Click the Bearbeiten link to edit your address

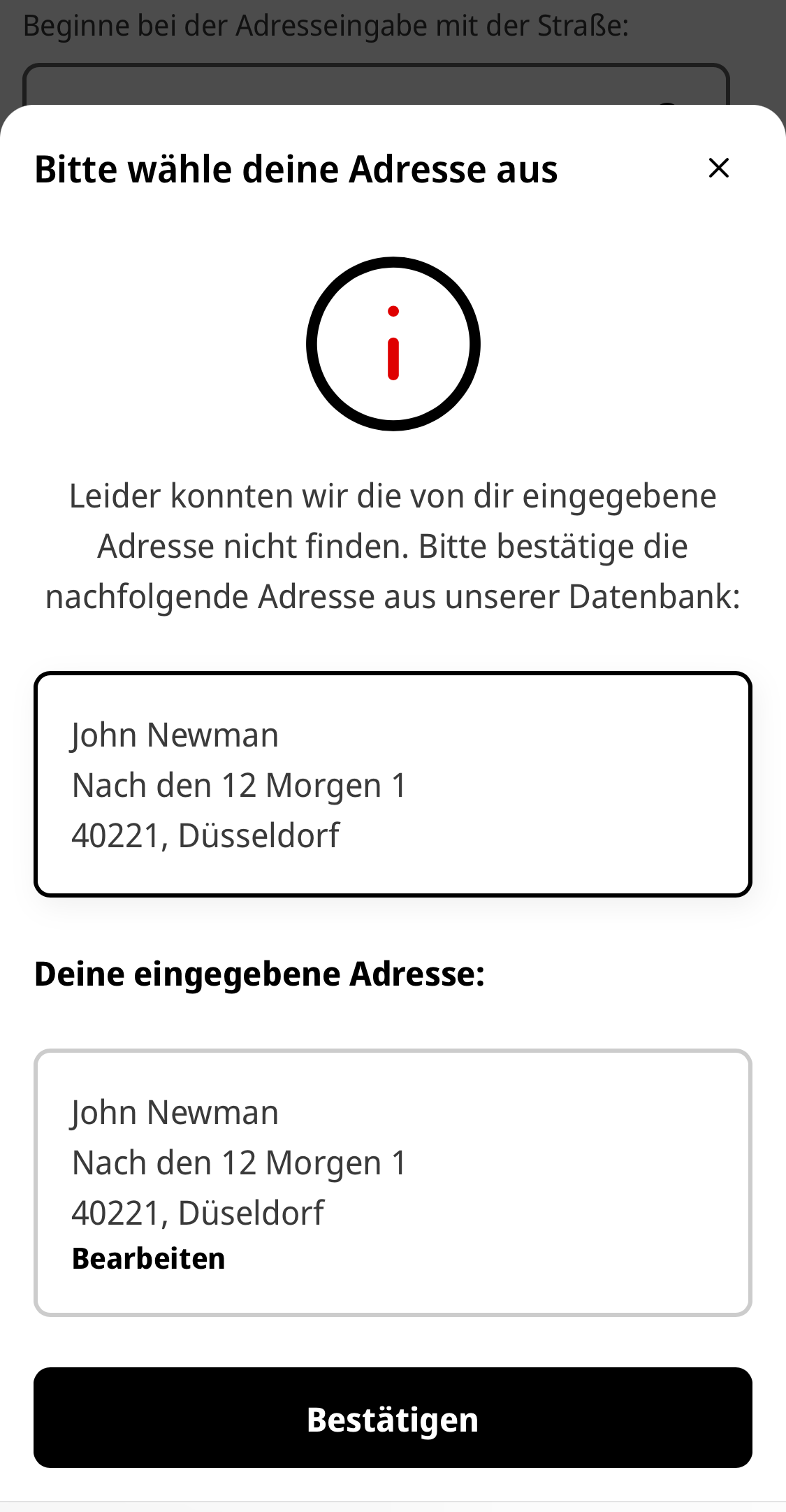[148, 1257]
